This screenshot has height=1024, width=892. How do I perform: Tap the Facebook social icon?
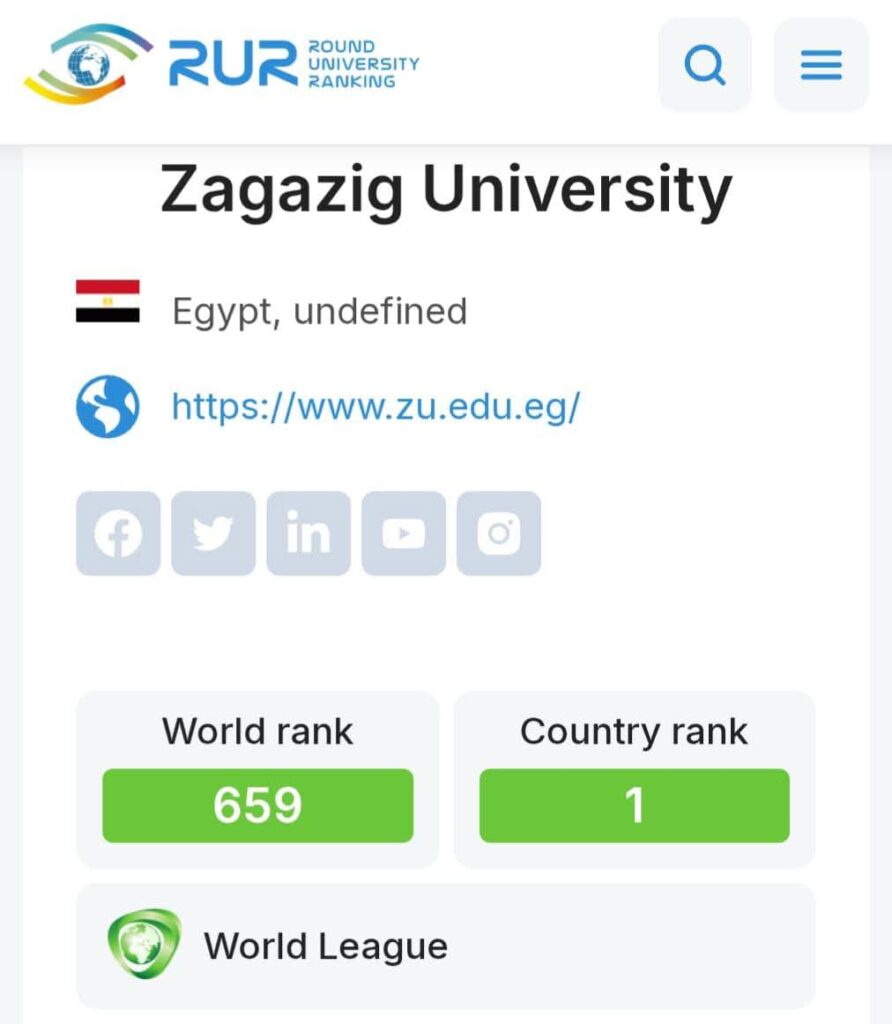118,534
